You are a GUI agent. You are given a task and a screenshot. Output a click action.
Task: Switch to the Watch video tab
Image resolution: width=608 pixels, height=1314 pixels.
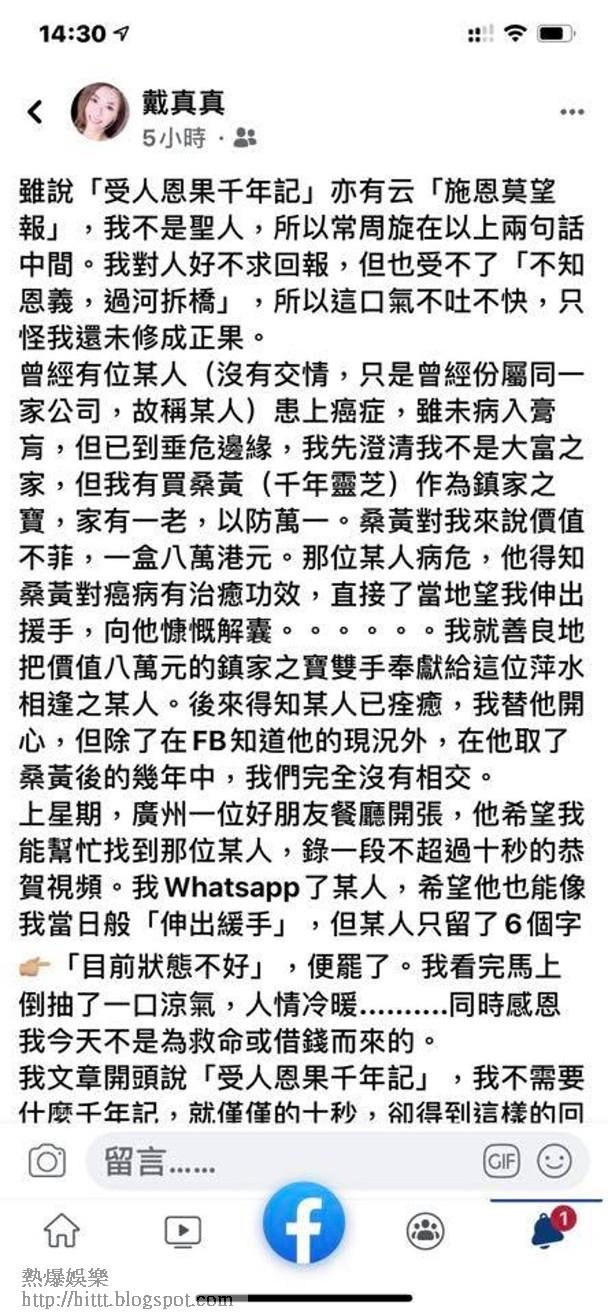(182, 1231)
